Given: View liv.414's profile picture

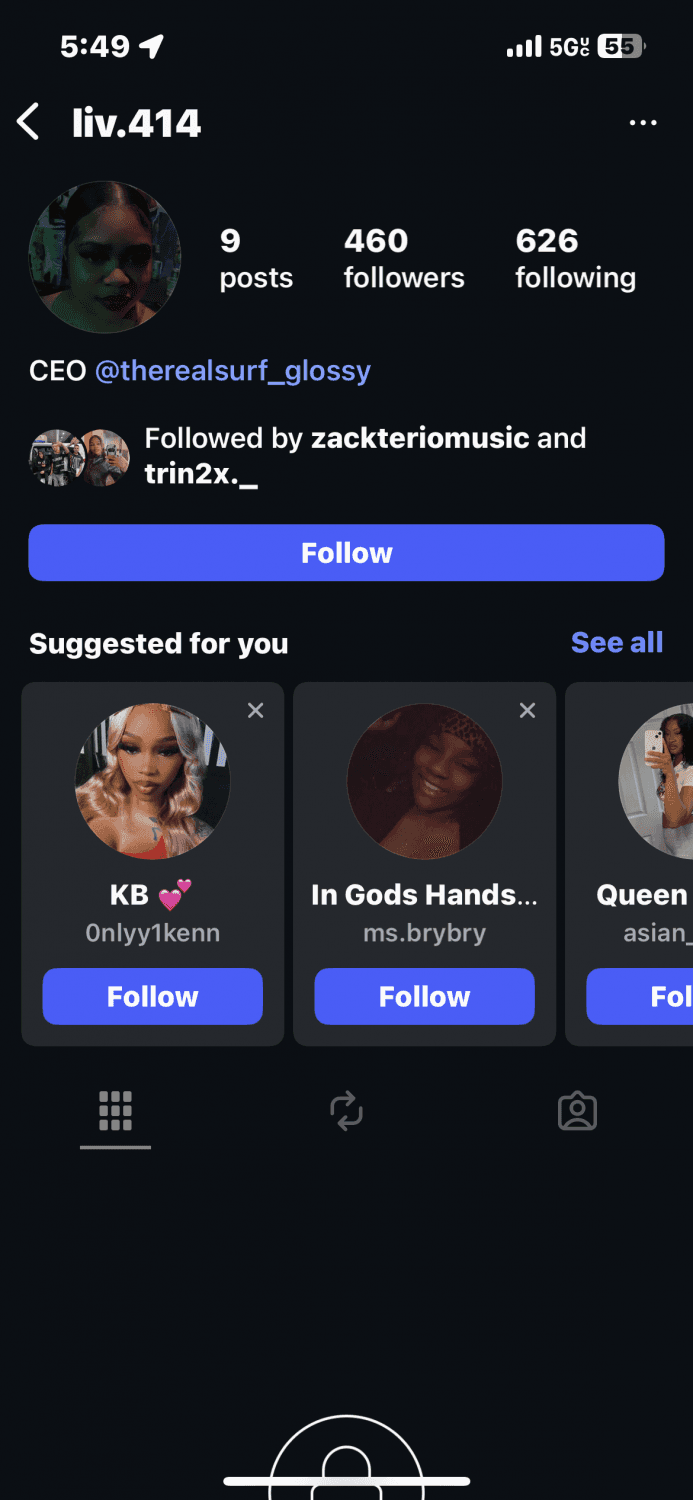Looking at the screenshot, I should coord(105,257).
